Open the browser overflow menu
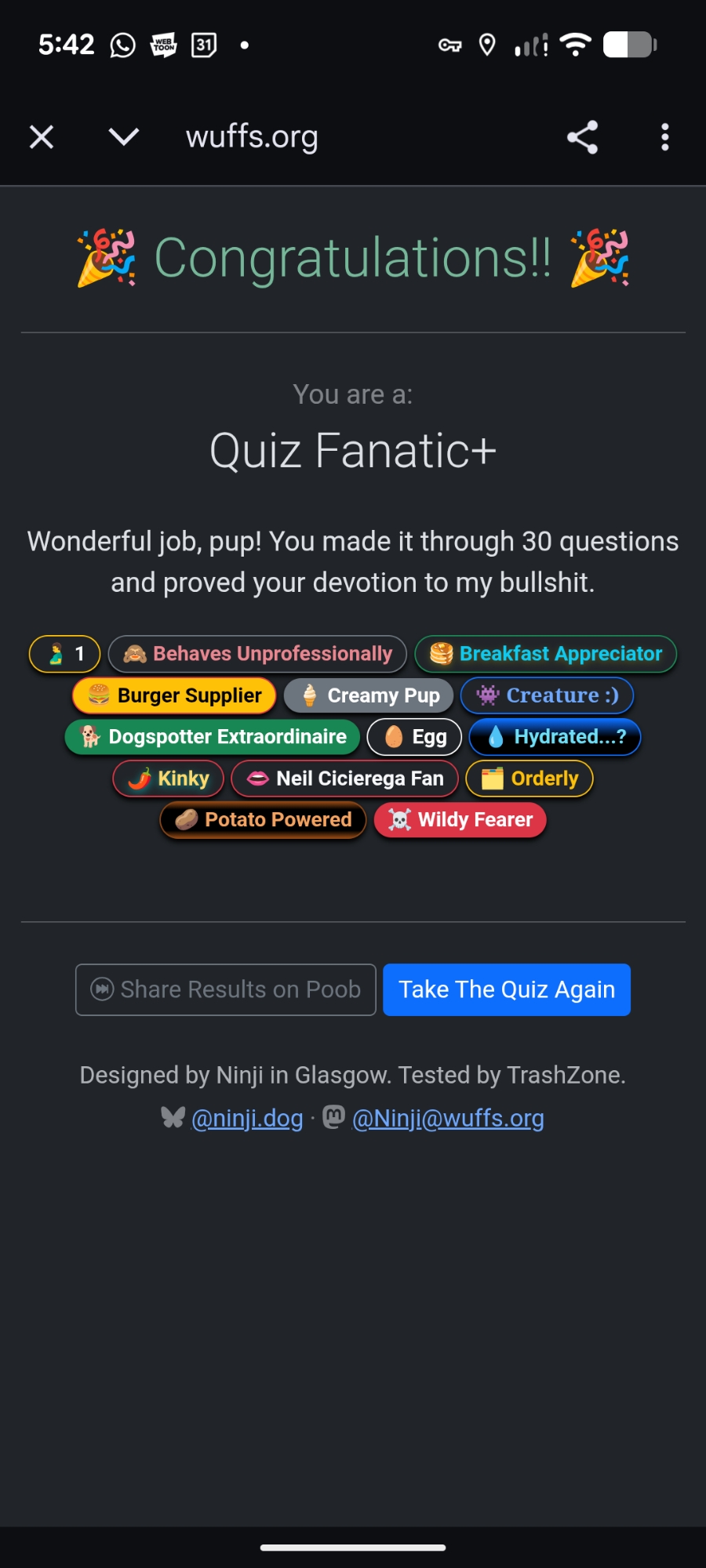 (x=664, y=137)
